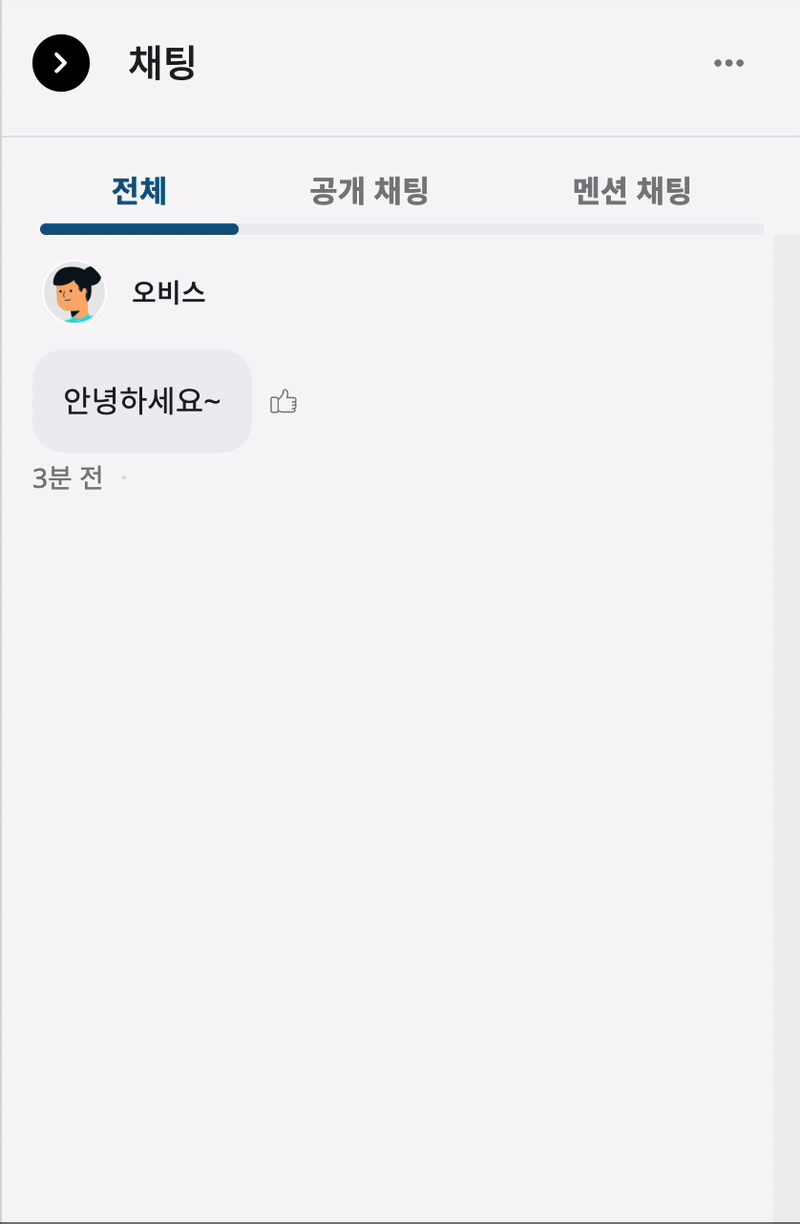800x1224 pixels.
Task: Open the three-dot overflow menu
Action: pos(728,63)
